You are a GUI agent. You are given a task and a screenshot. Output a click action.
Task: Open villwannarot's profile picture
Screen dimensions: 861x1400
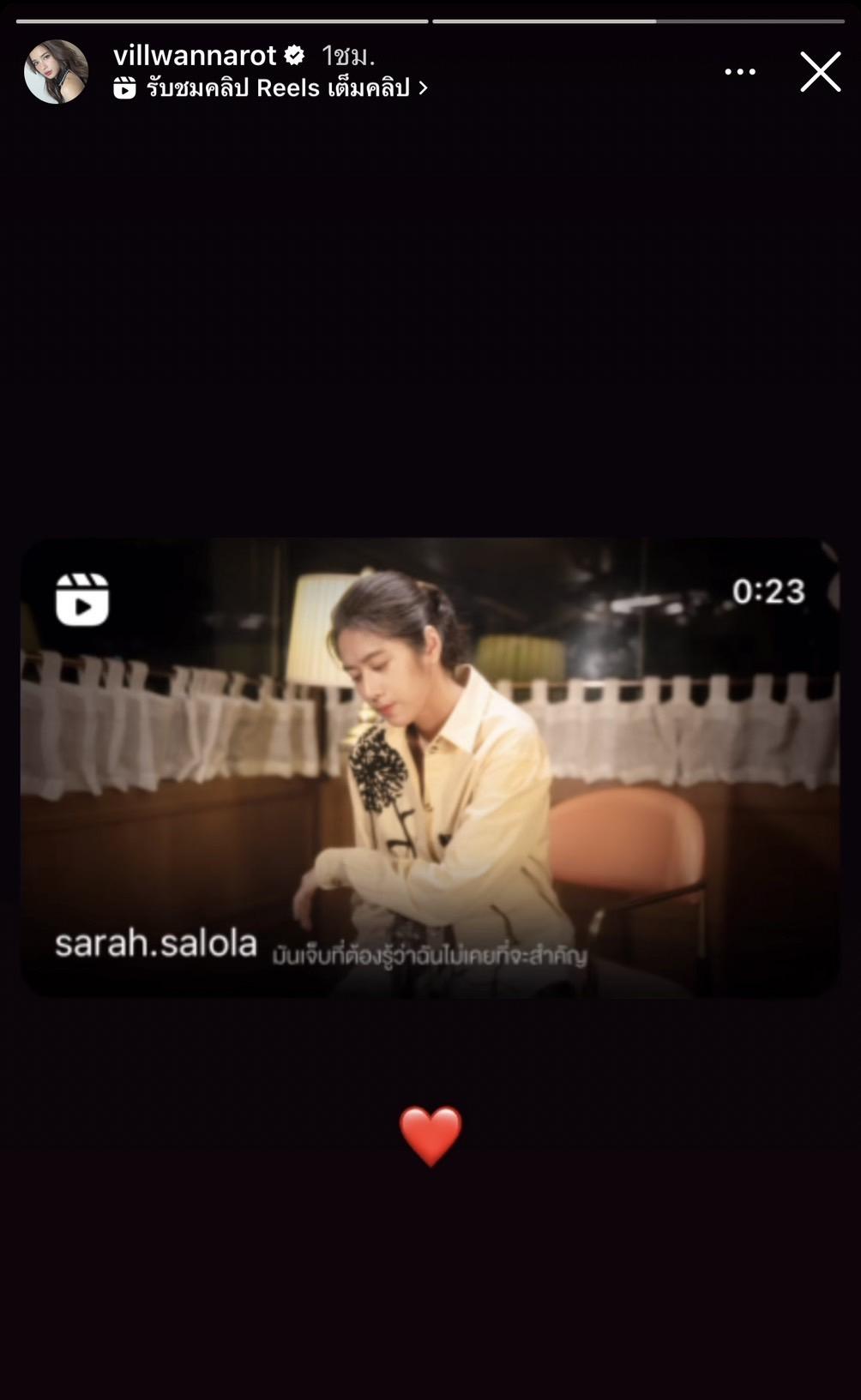57,72
